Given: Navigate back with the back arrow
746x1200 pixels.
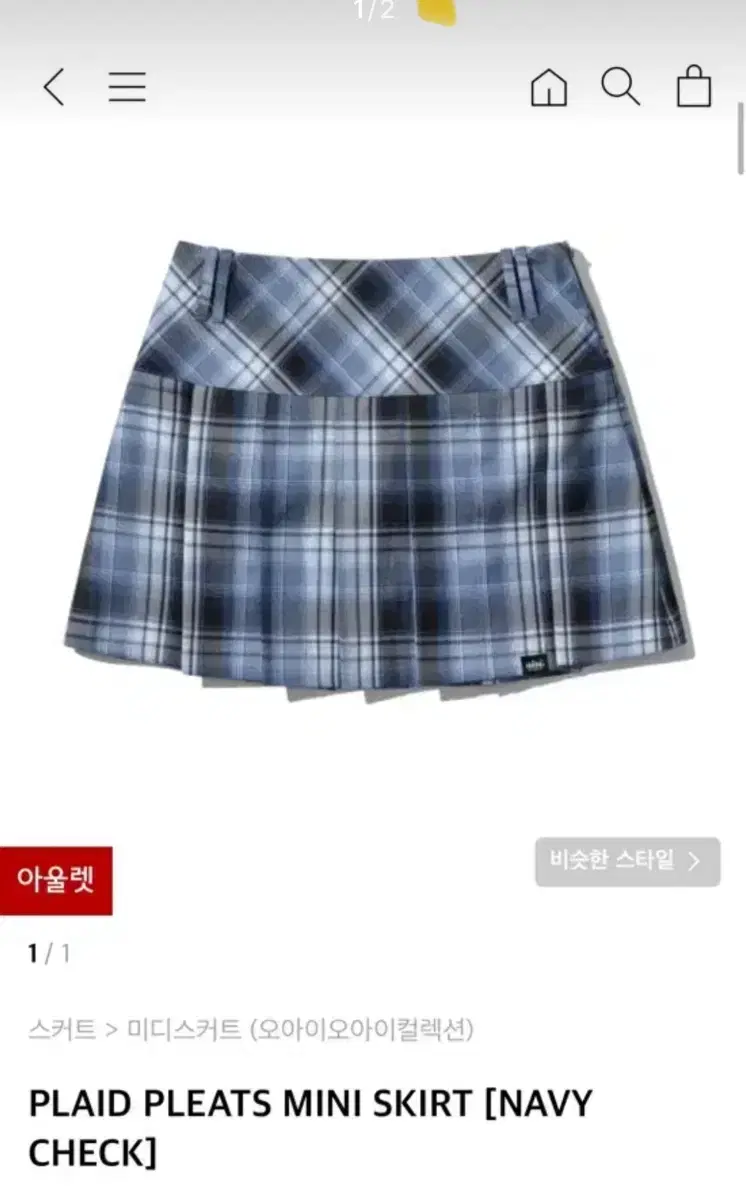Looking at the screenshot, I should pyautogui.click(x=53, y=89).
